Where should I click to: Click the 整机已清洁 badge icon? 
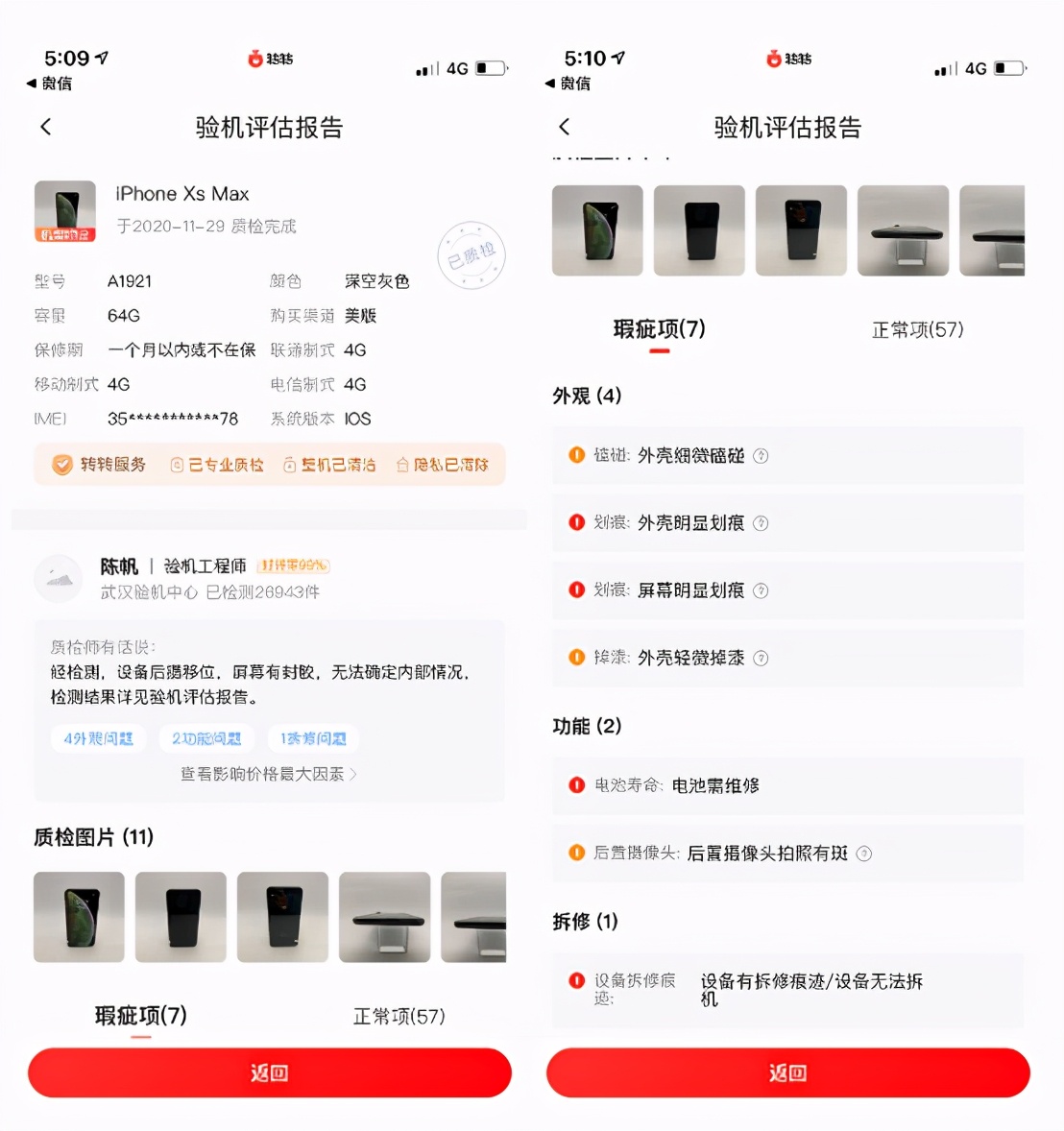click(x=289, y=464)
